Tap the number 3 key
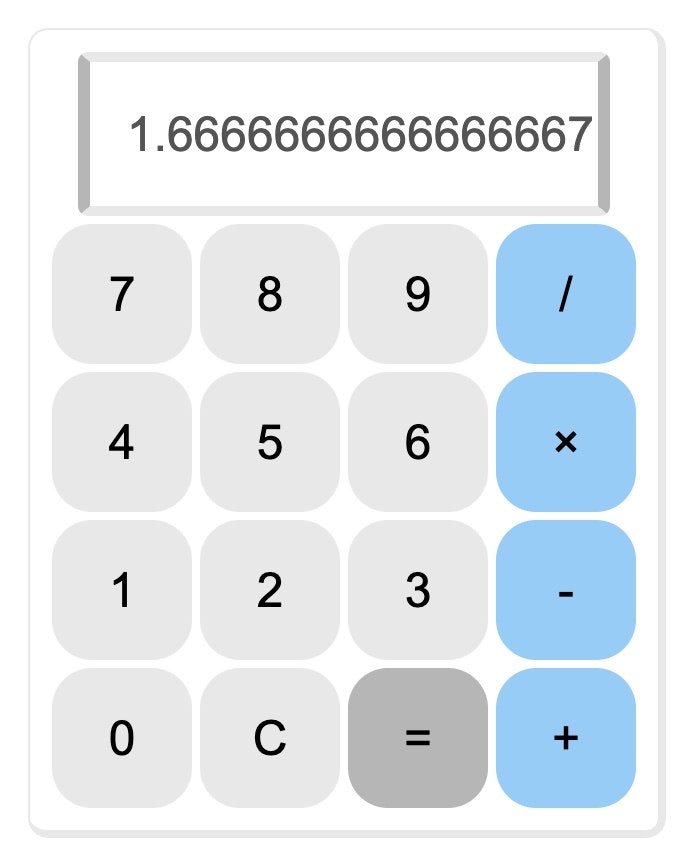Viewport: 698px width, 860px height. (417, 590)
